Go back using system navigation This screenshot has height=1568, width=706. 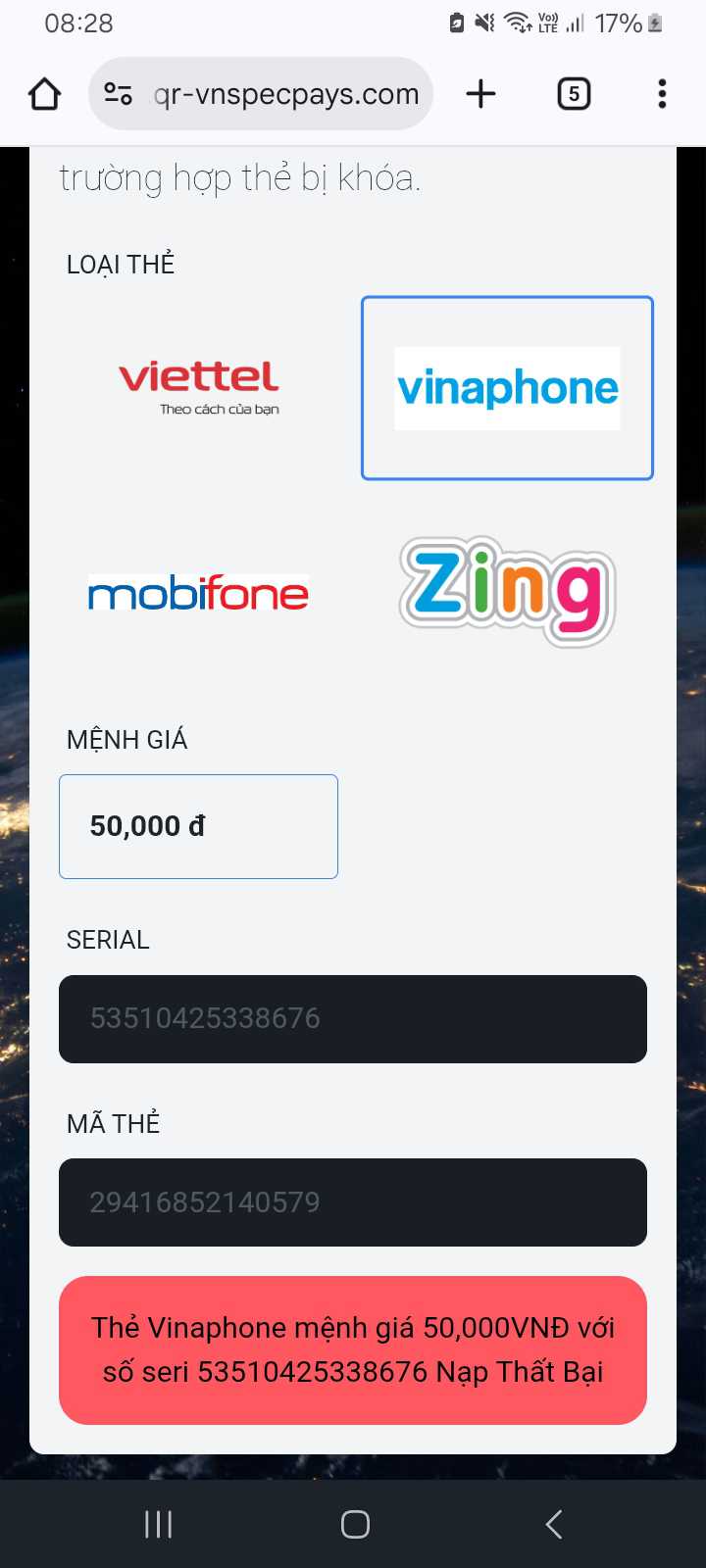point(553,1524)
